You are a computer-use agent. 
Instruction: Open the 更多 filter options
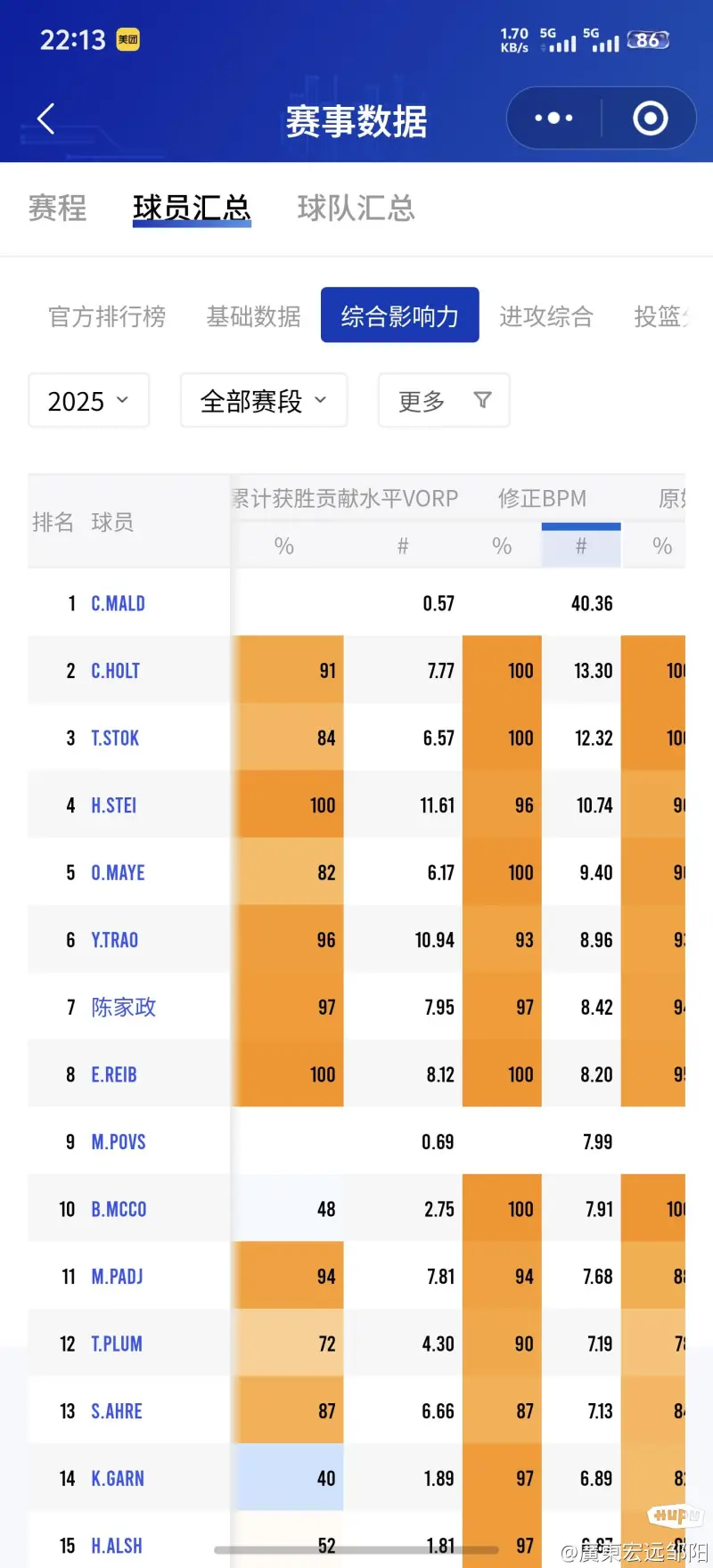point(443,401)
